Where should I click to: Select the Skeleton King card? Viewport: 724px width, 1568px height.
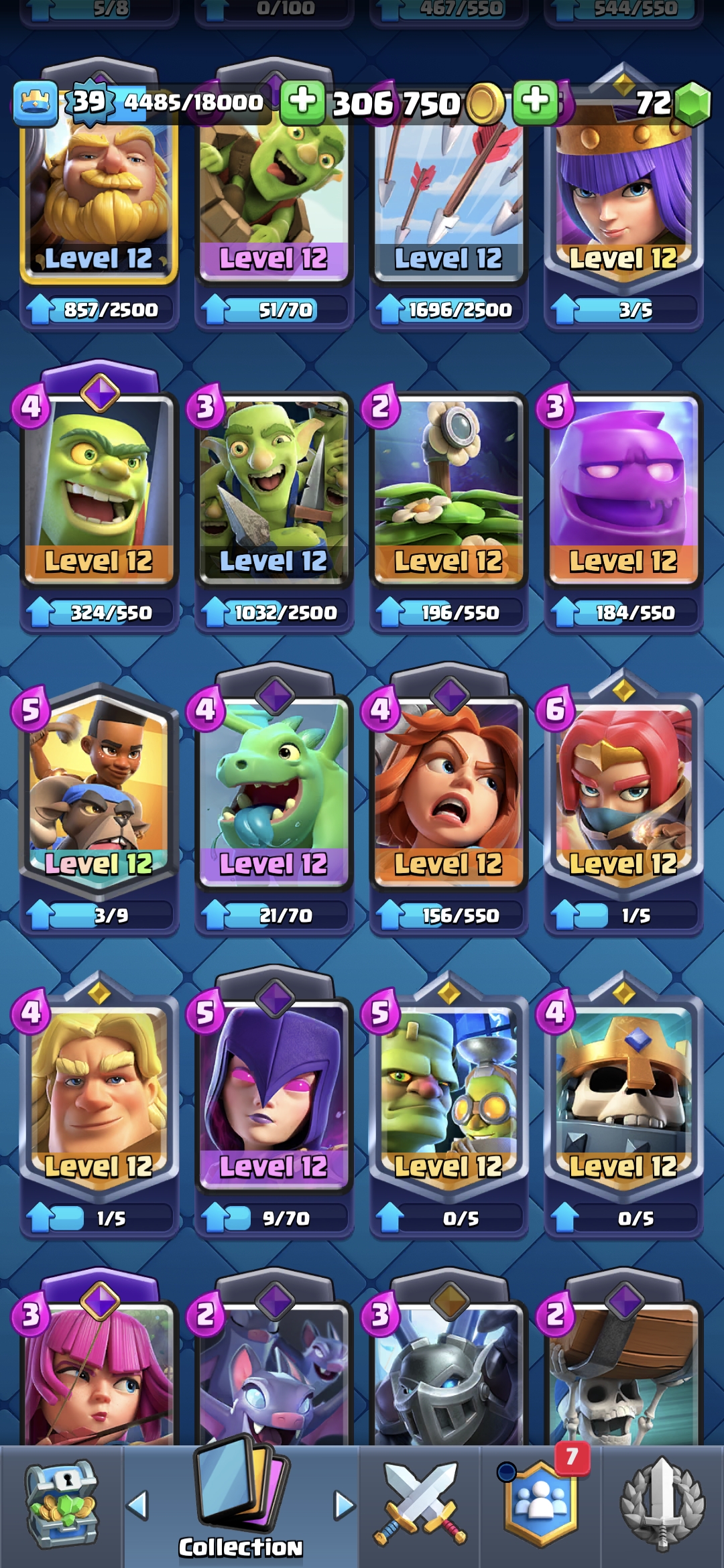point(623,1092)
